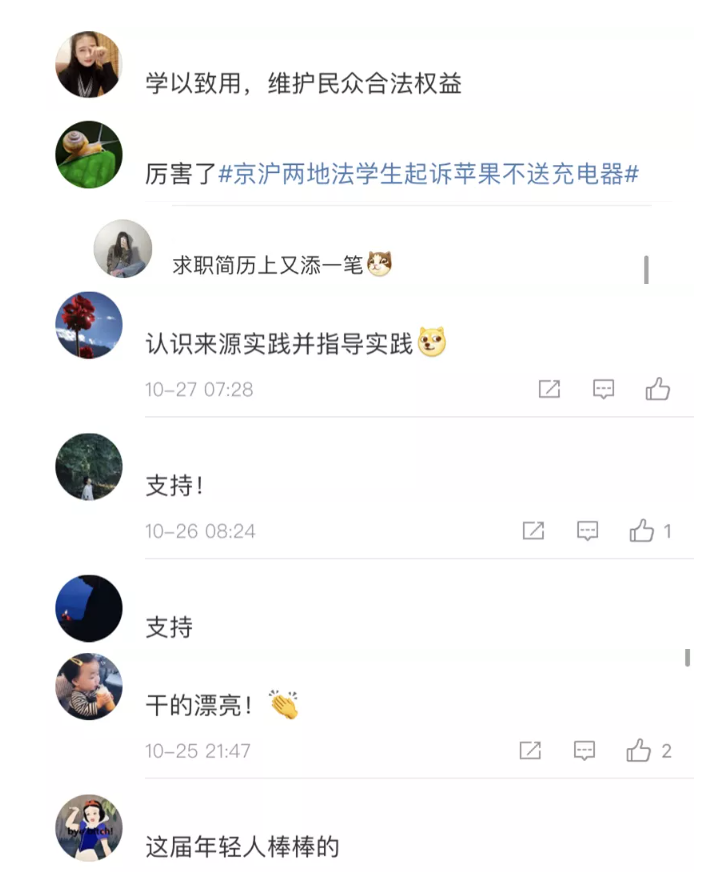
Task: View profile of the 这届年轻人棒棒的 commenter
Action: click(x=89, y=828)
